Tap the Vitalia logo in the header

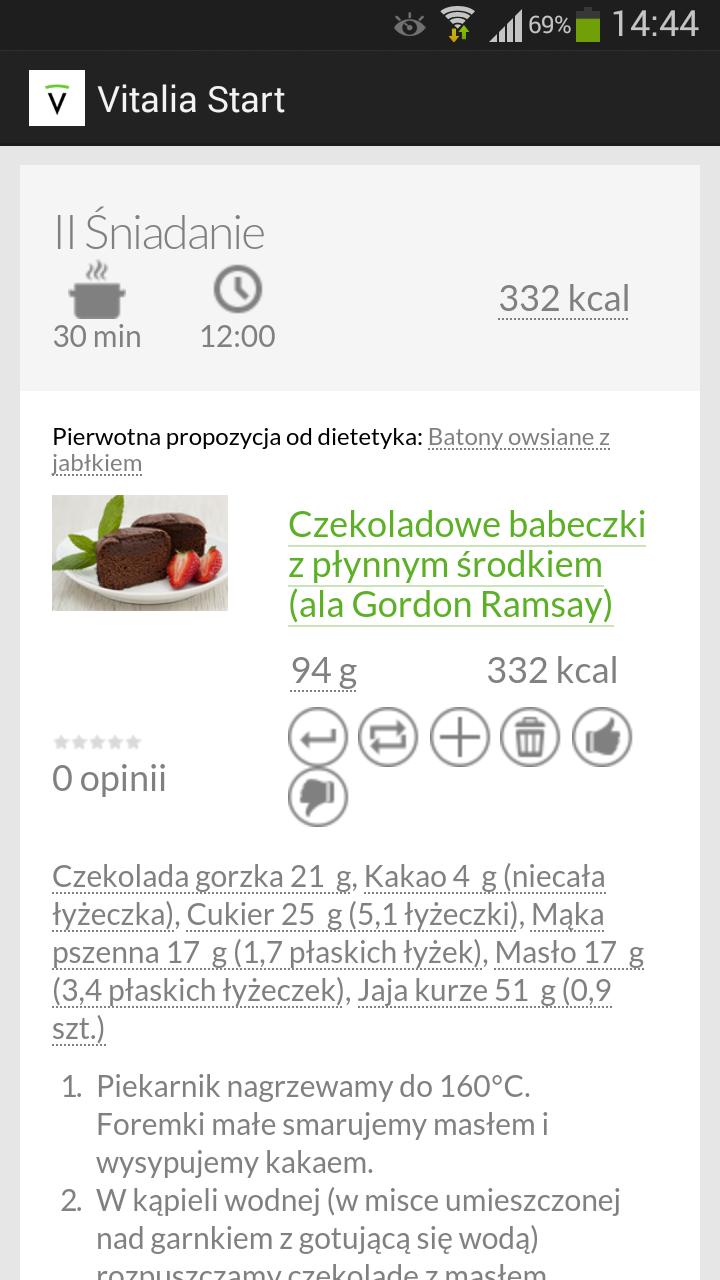[57, 99]
